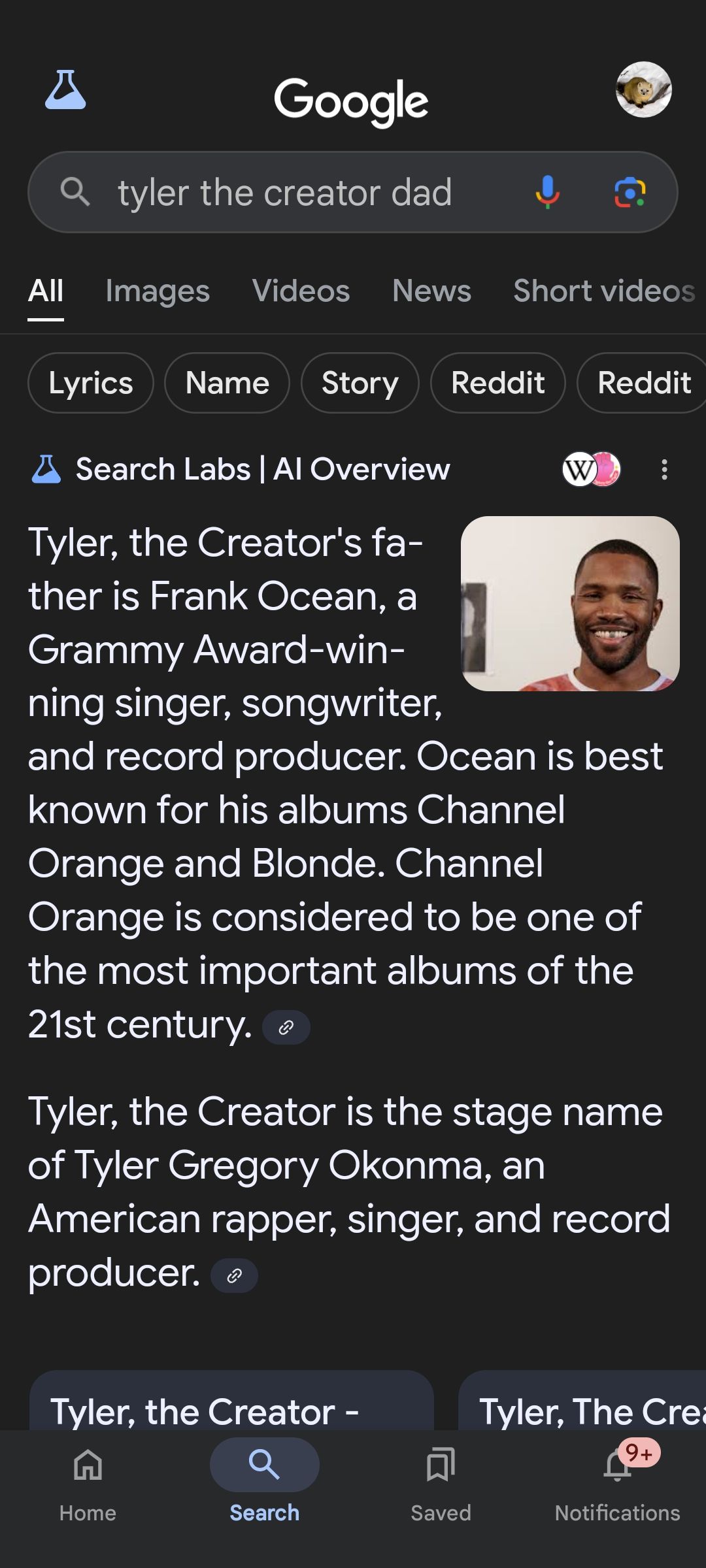This screenshot has height=1568, width=706.
Task: Open the link icon after 'producer.'
Action: (234, 1275)
